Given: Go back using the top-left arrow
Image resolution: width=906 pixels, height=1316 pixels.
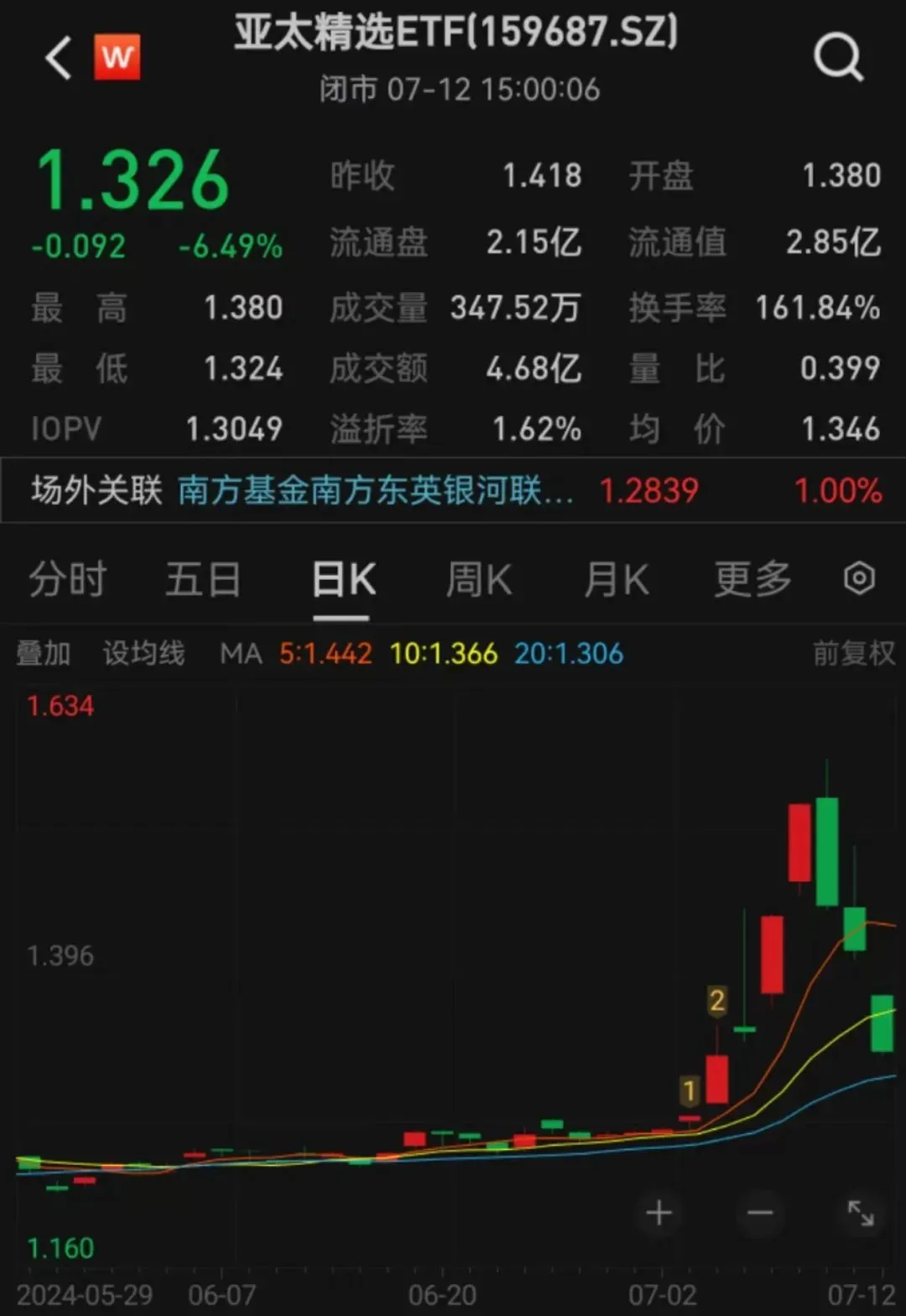Looking at the screenshot, I should click(59, 58).
